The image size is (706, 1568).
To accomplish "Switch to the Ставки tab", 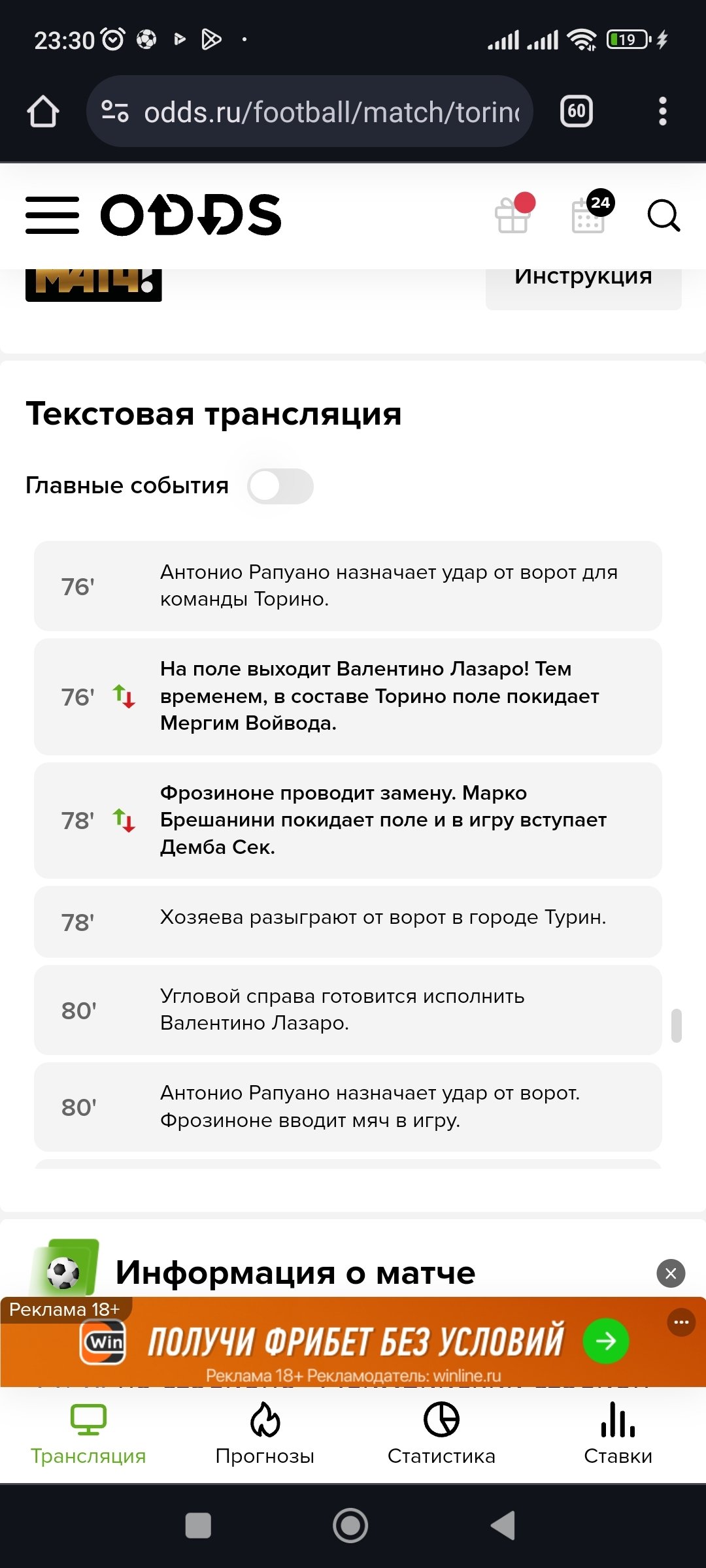I will (618, 1433).
